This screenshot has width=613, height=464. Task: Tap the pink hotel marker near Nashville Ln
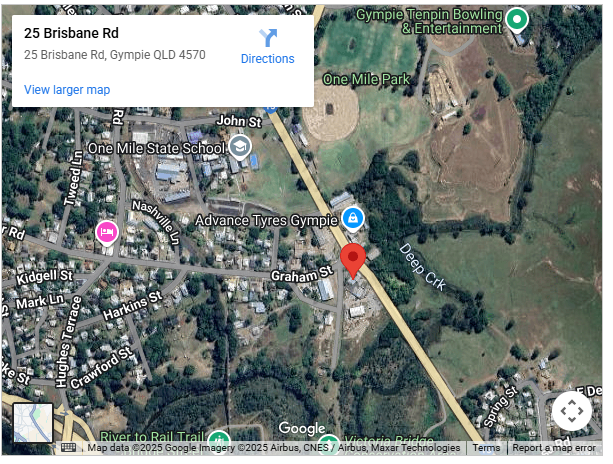point(106,233)
